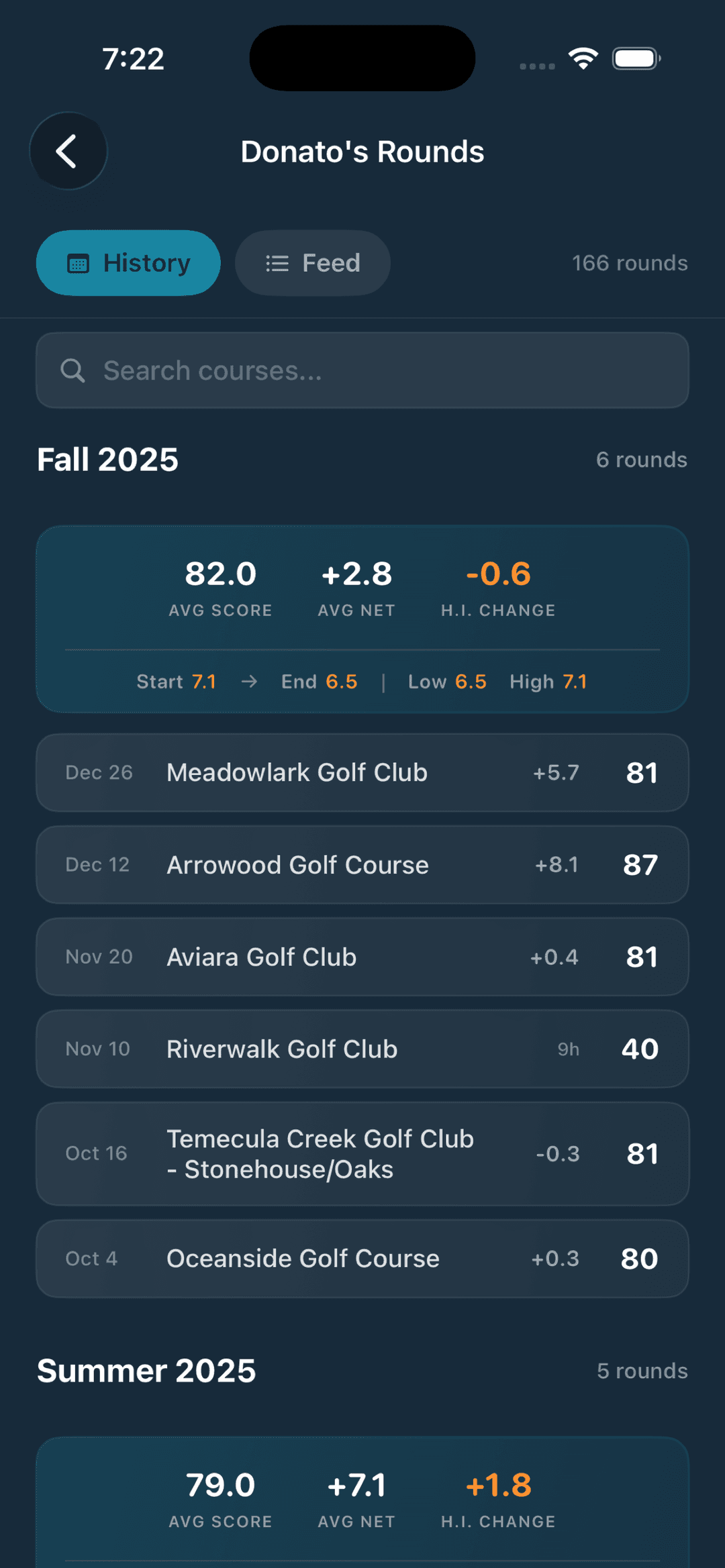View the Temecula Creek Stonehouse/Oaks round
Image resolution: width=725 pixels, height=1568 pixels.
click(x=362, y=1153)
